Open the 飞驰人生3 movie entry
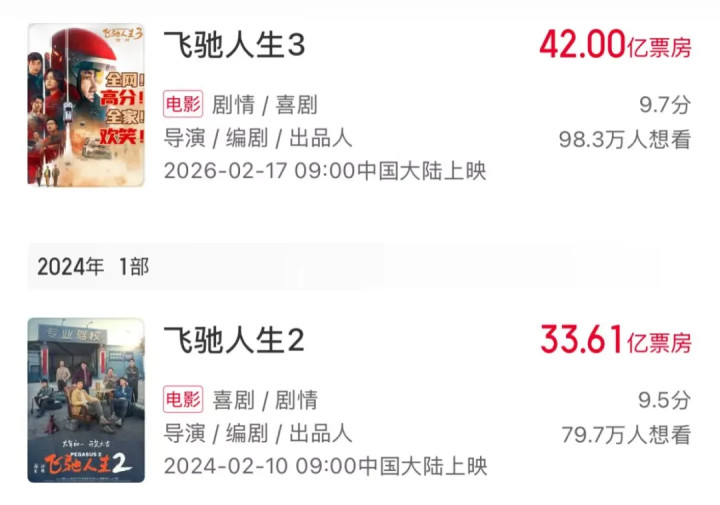Screen dimensions: 720x505 click(233, 46)
